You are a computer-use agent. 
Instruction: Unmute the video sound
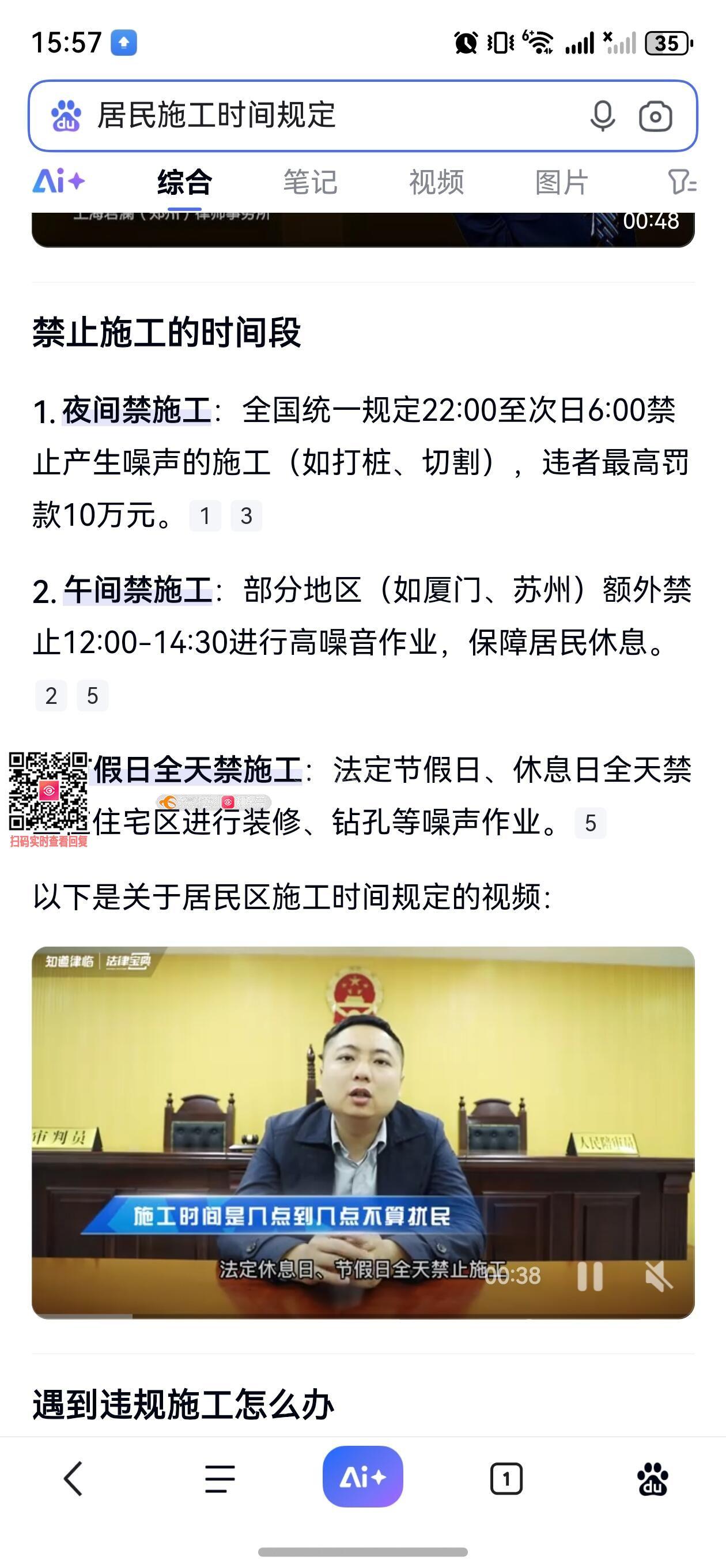[659, 1276]
